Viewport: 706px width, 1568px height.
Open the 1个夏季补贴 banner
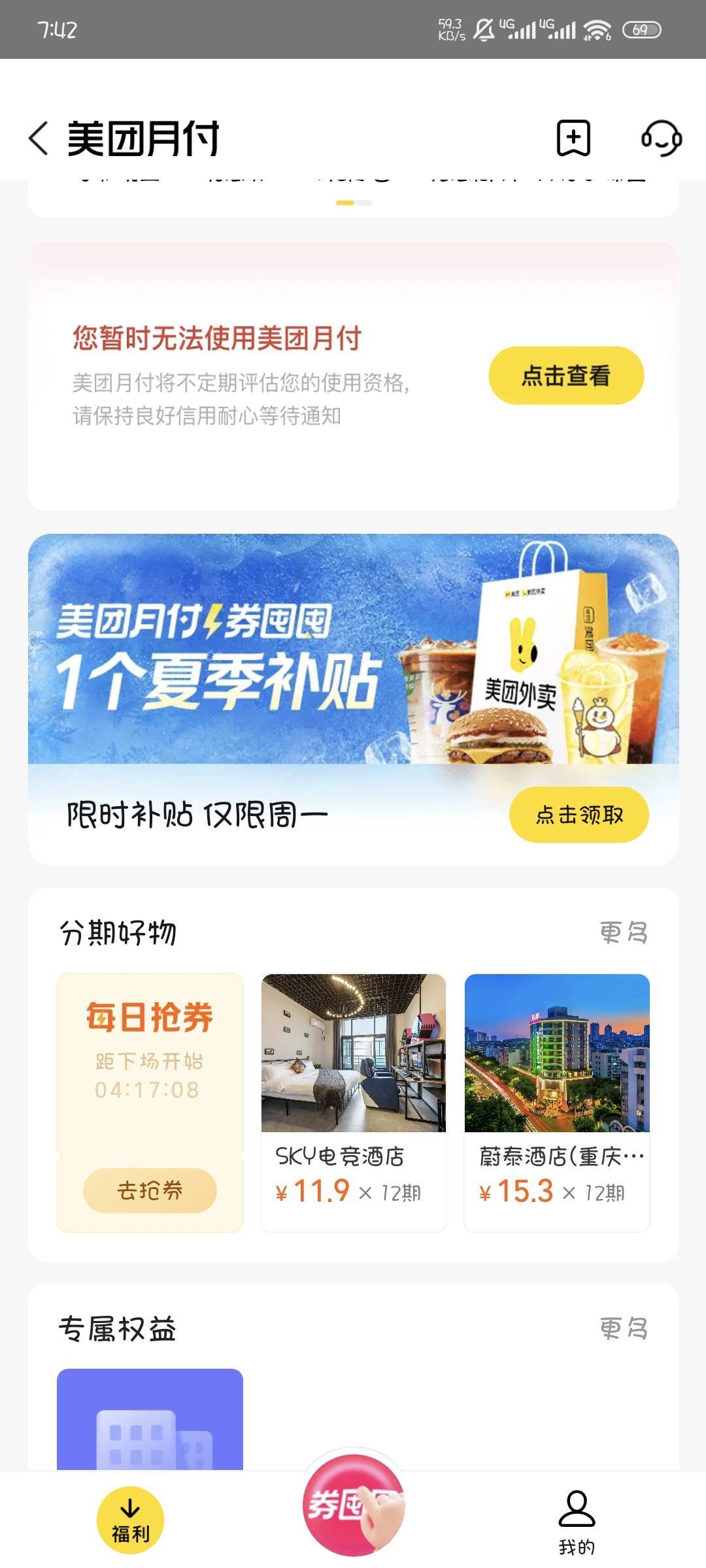pyautogui.click(x=353, y=649)
